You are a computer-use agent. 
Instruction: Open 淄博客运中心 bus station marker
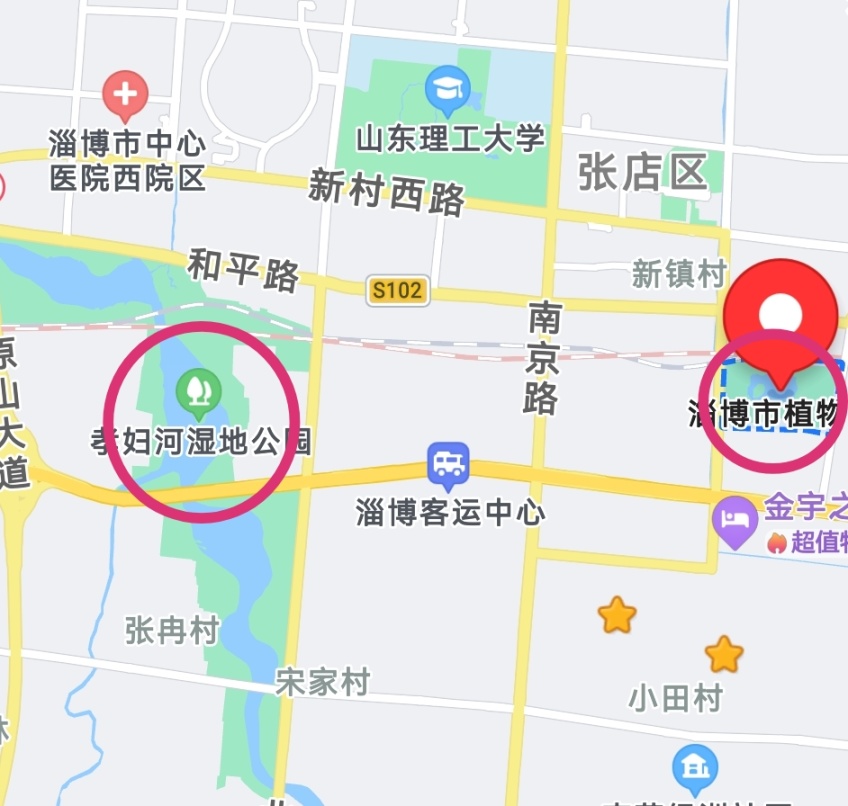(448, 464)
